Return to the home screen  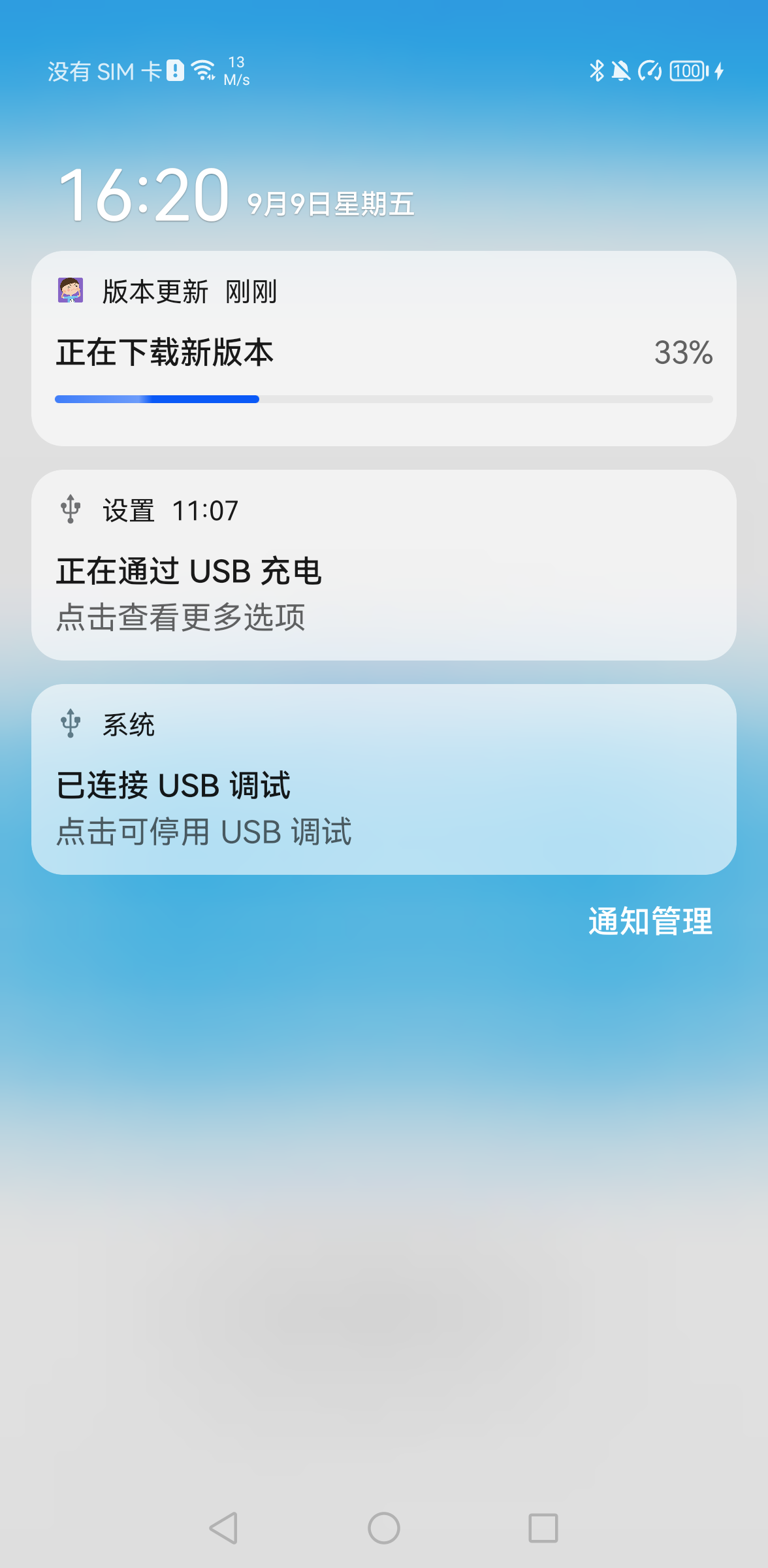[x=384, y=1528]
